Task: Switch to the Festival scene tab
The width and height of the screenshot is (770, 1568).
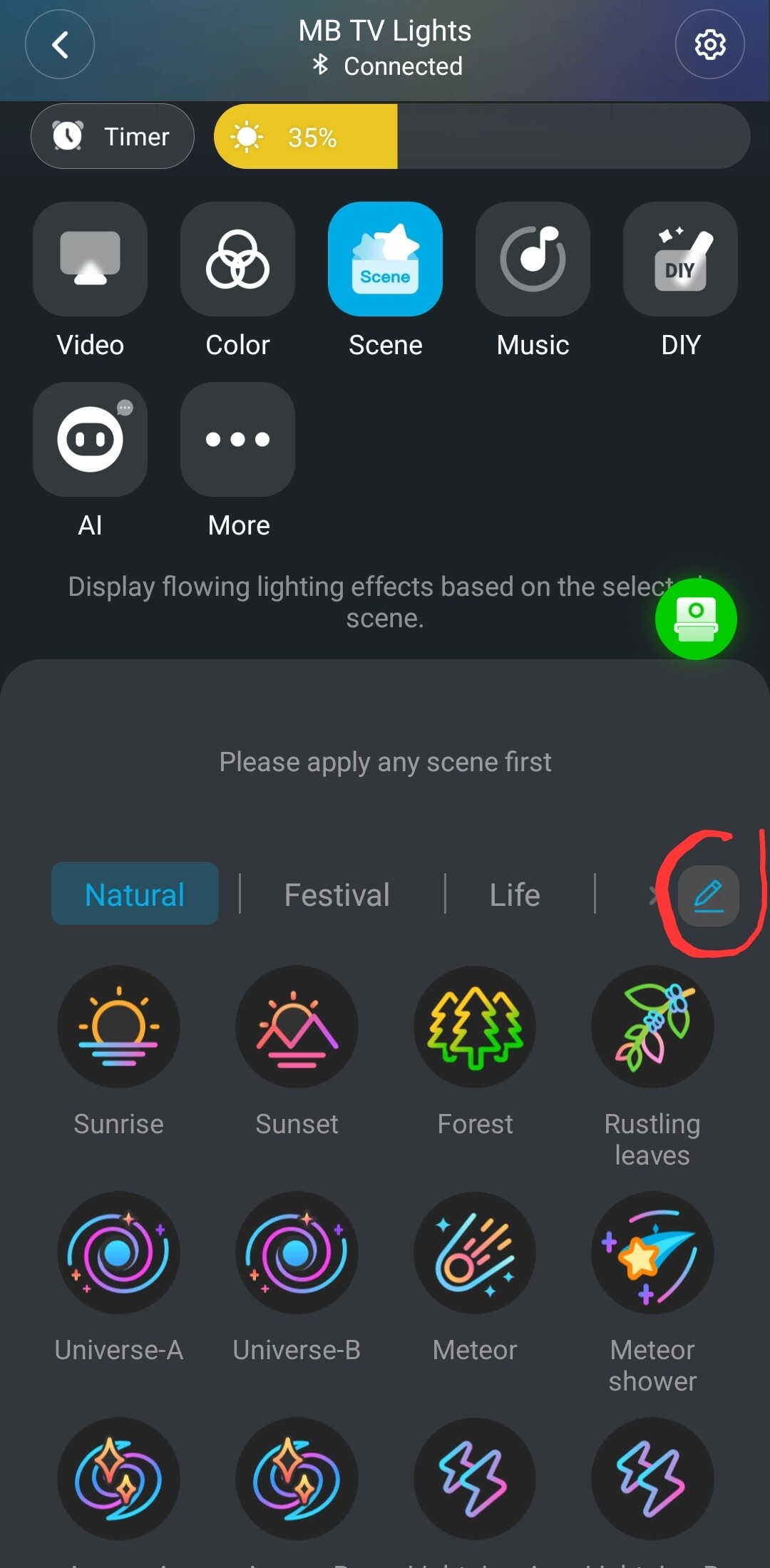Action: tap(337, 894)
